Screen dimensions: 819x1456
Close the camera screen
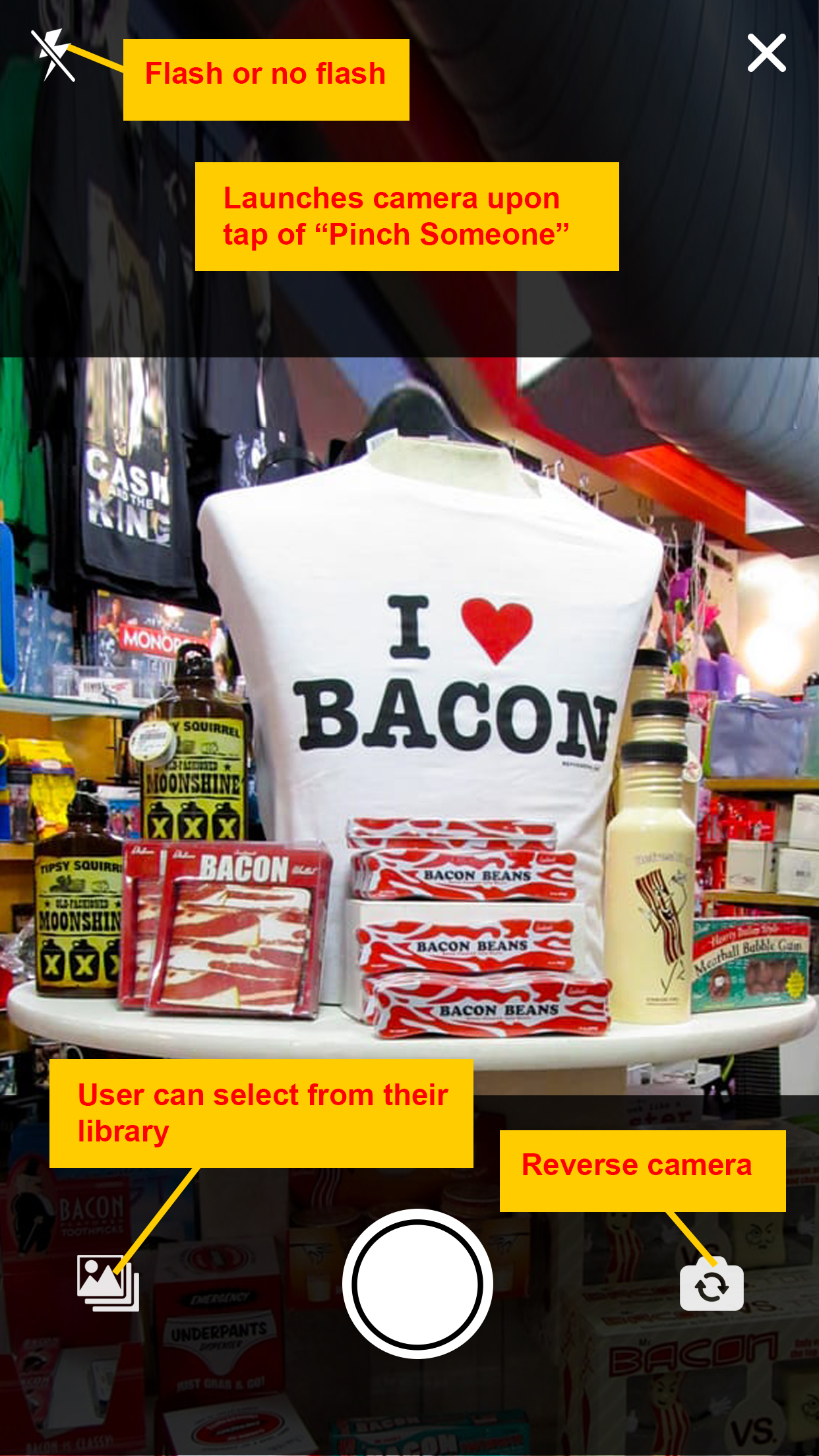[x=766, y=53]
